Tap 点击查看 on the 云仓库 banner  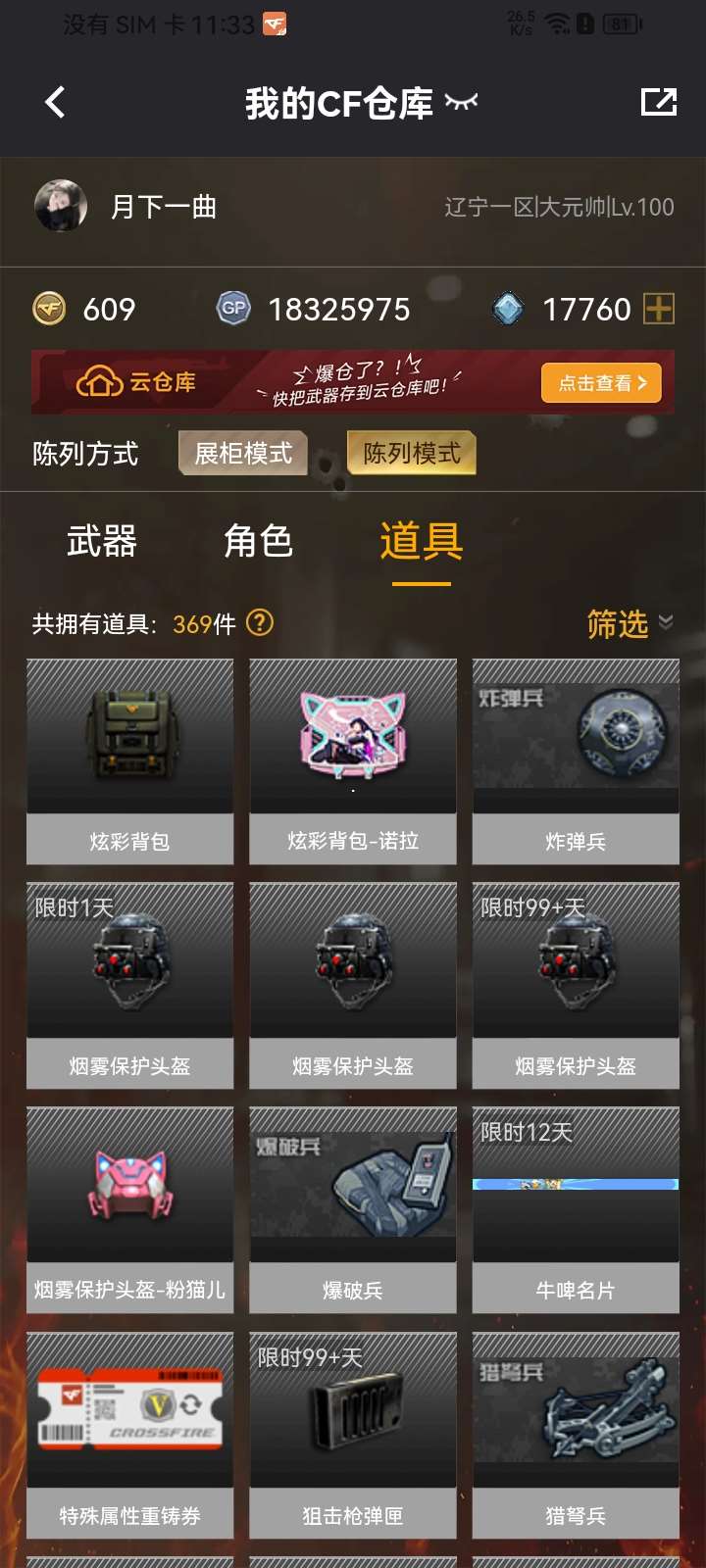coord(601,383)
